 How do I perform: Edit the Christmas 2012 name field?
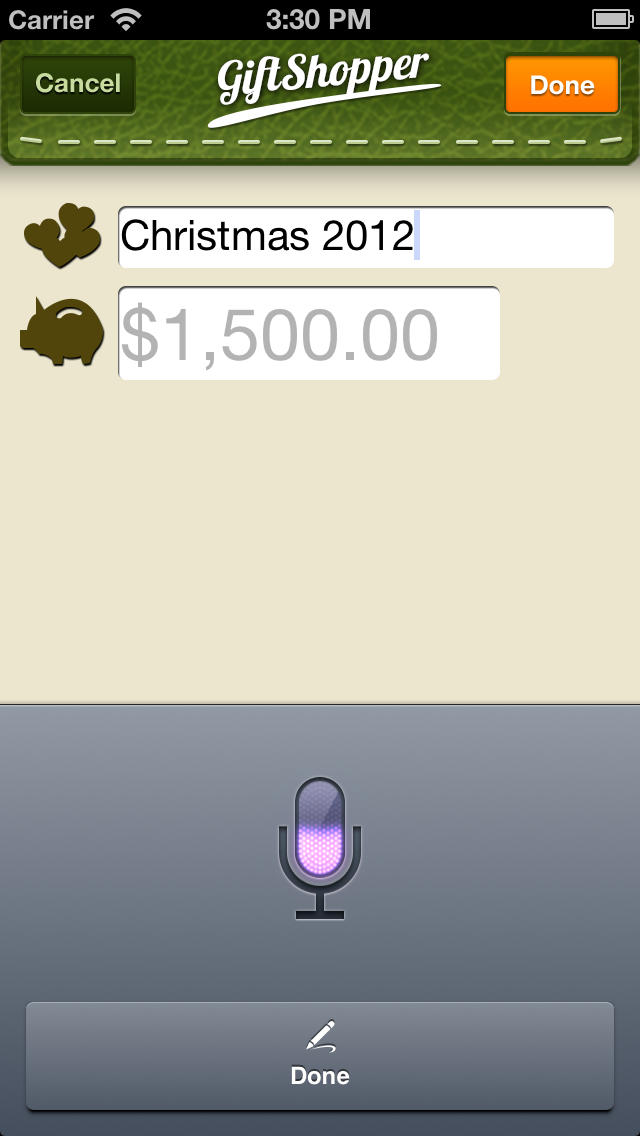(366, 237)
